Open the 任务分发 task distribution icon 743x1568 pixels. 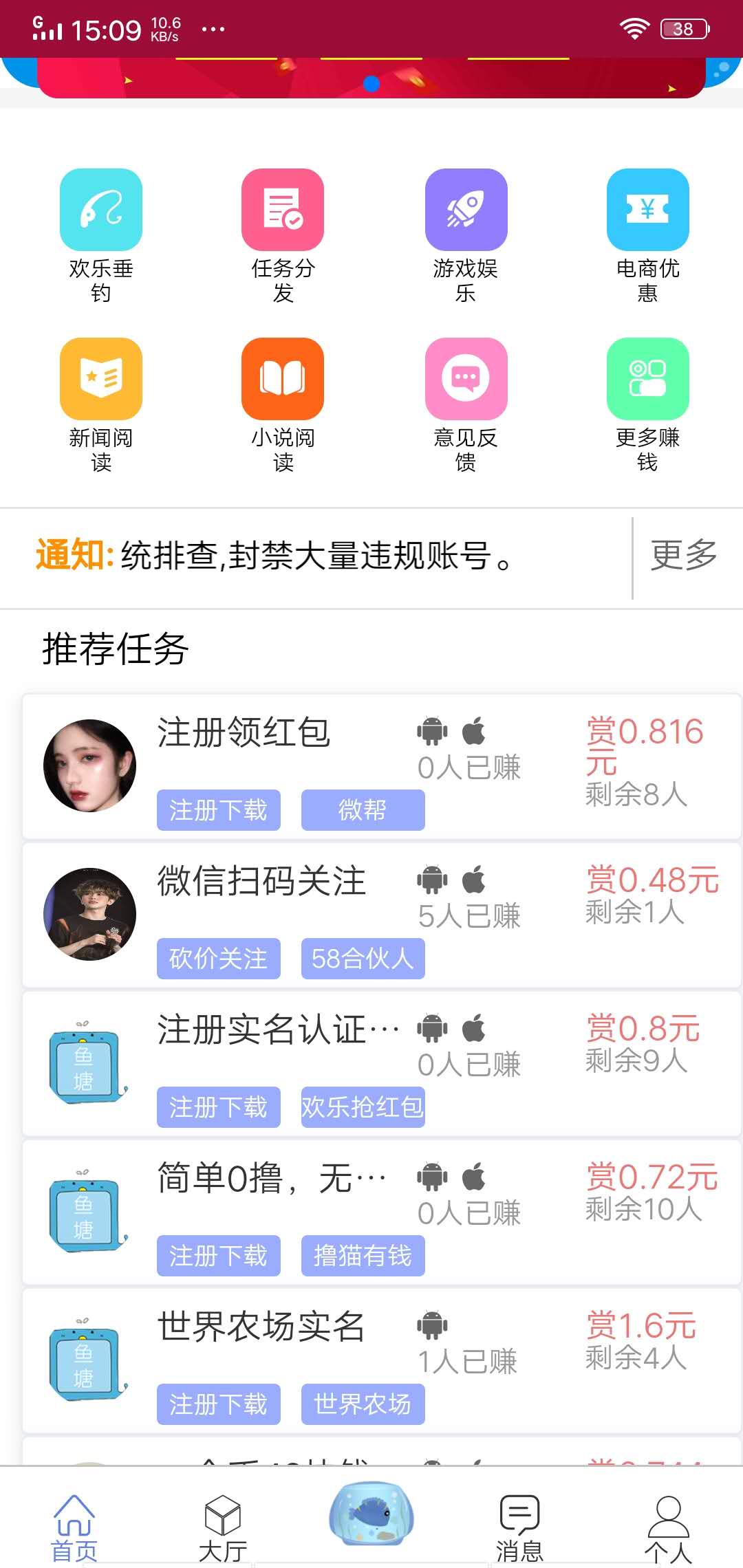coord(283,210)
